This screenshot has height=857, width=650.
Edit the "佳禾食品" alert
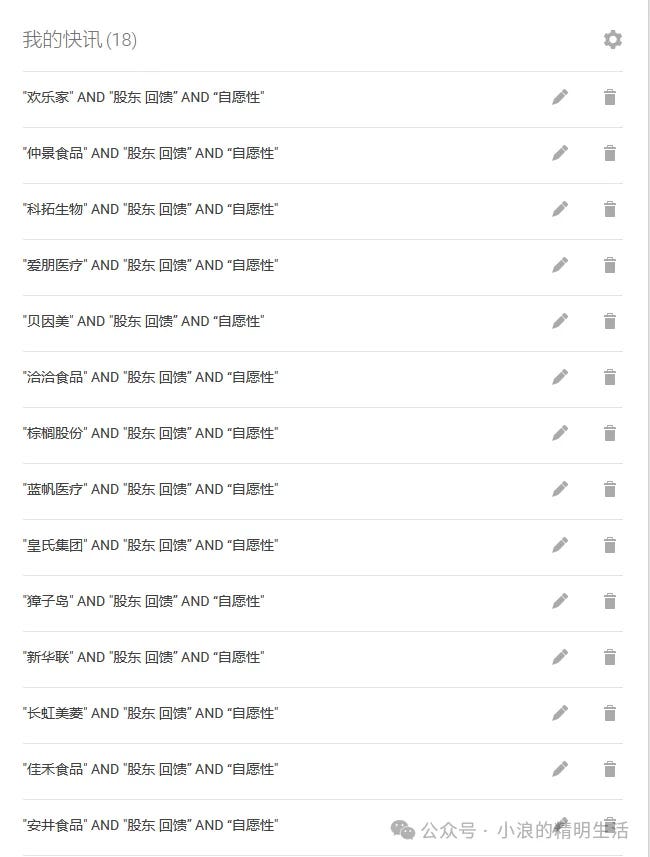pos(560,769)
